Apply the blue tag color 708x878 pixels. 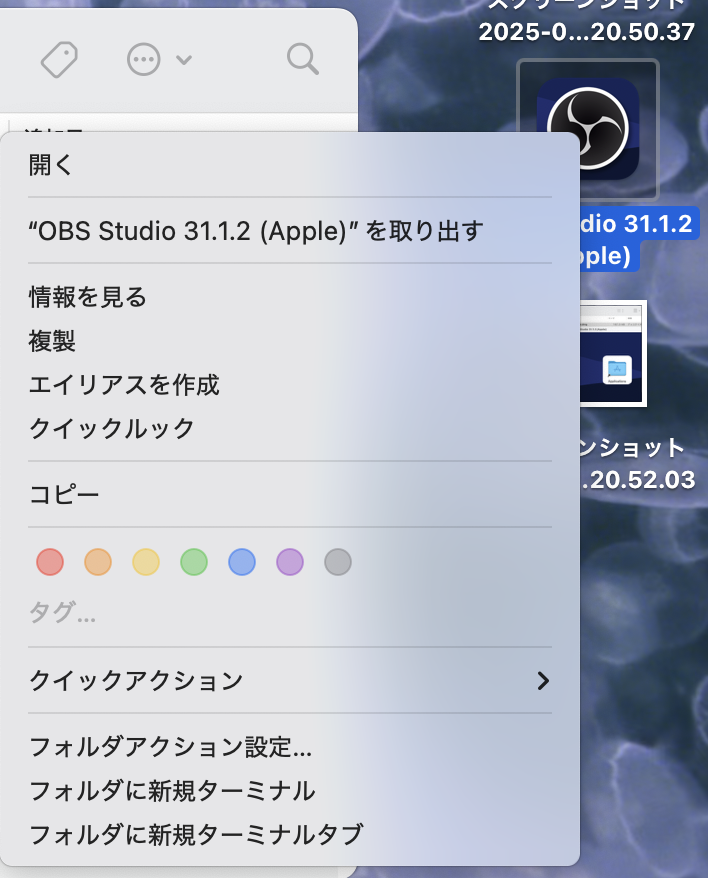[242, 562]
